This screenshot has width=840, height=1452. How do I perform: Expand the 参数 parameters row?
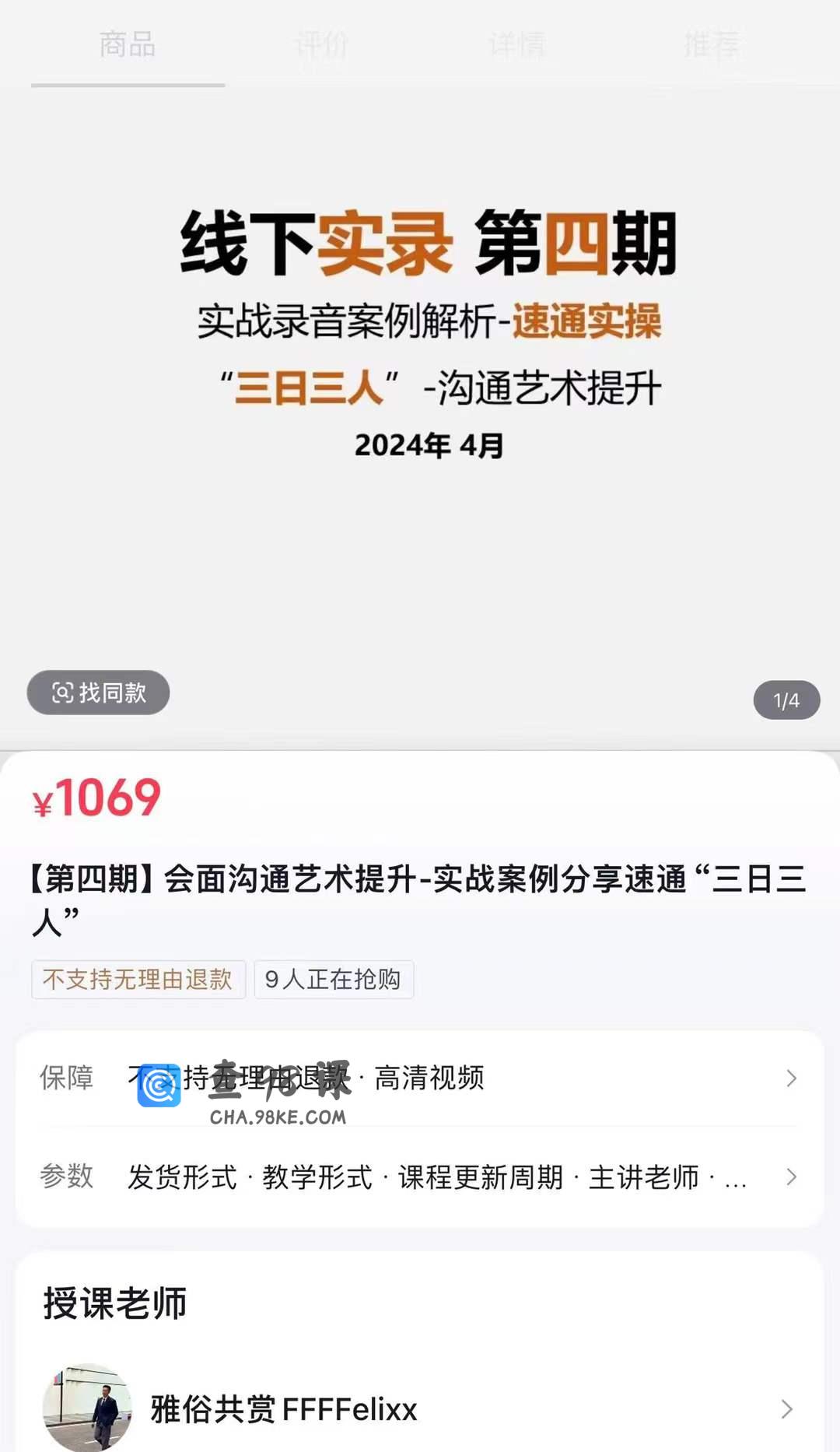tap(418, 1177)
